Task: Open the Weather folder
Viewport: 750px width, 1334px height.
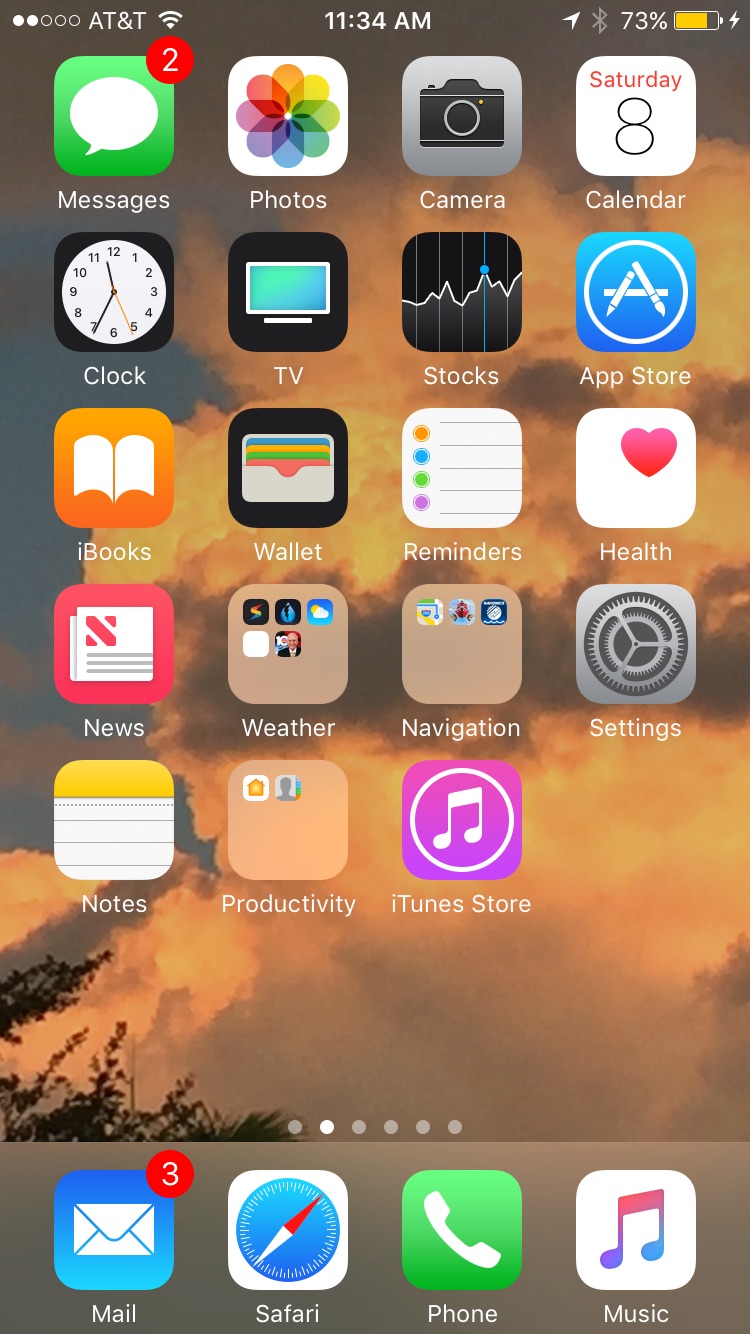Action: point(288,644)
